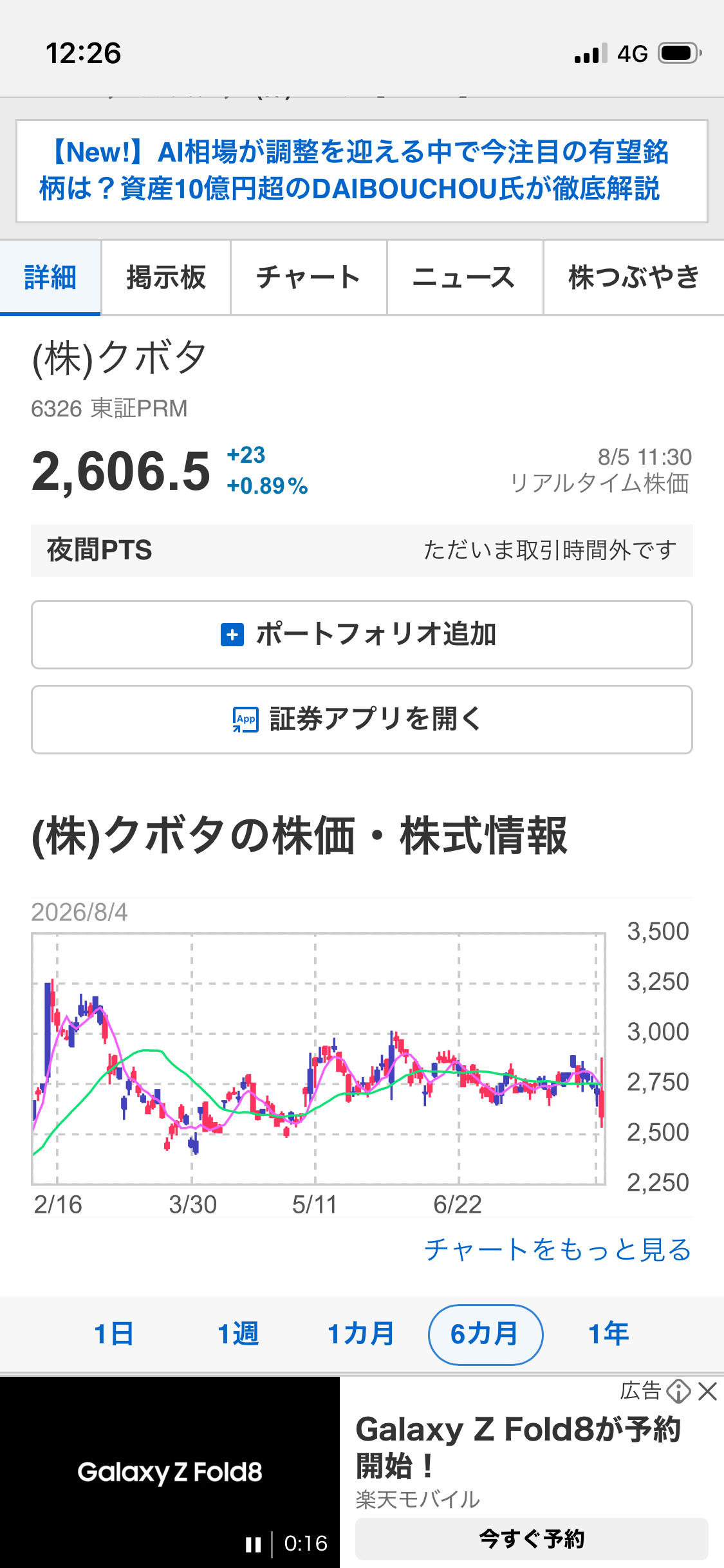
Task: Select the 1日 chart range
Action: point(114,1334)
